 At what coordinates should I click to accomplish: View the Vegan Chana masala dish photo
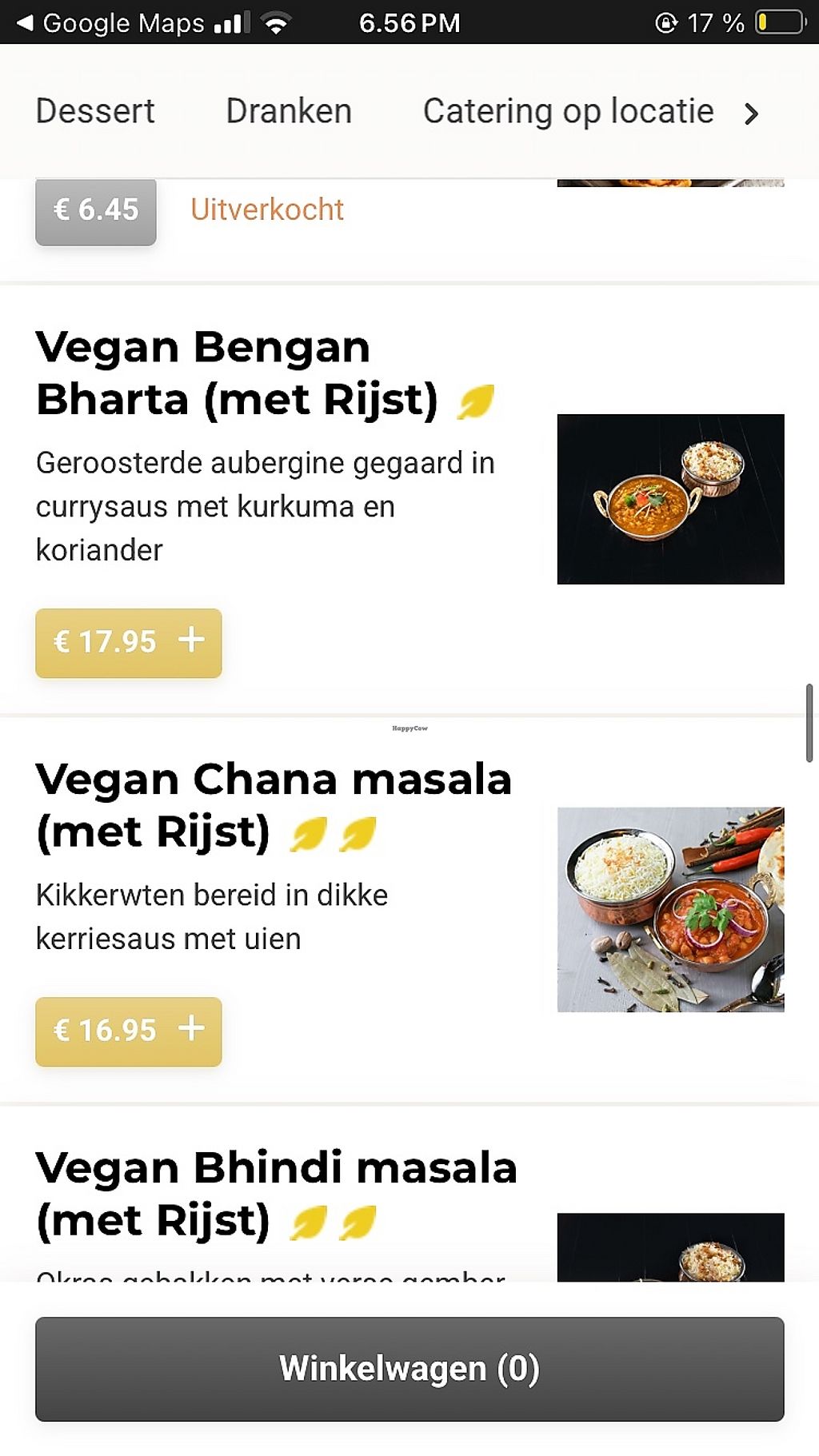(670, 910)
